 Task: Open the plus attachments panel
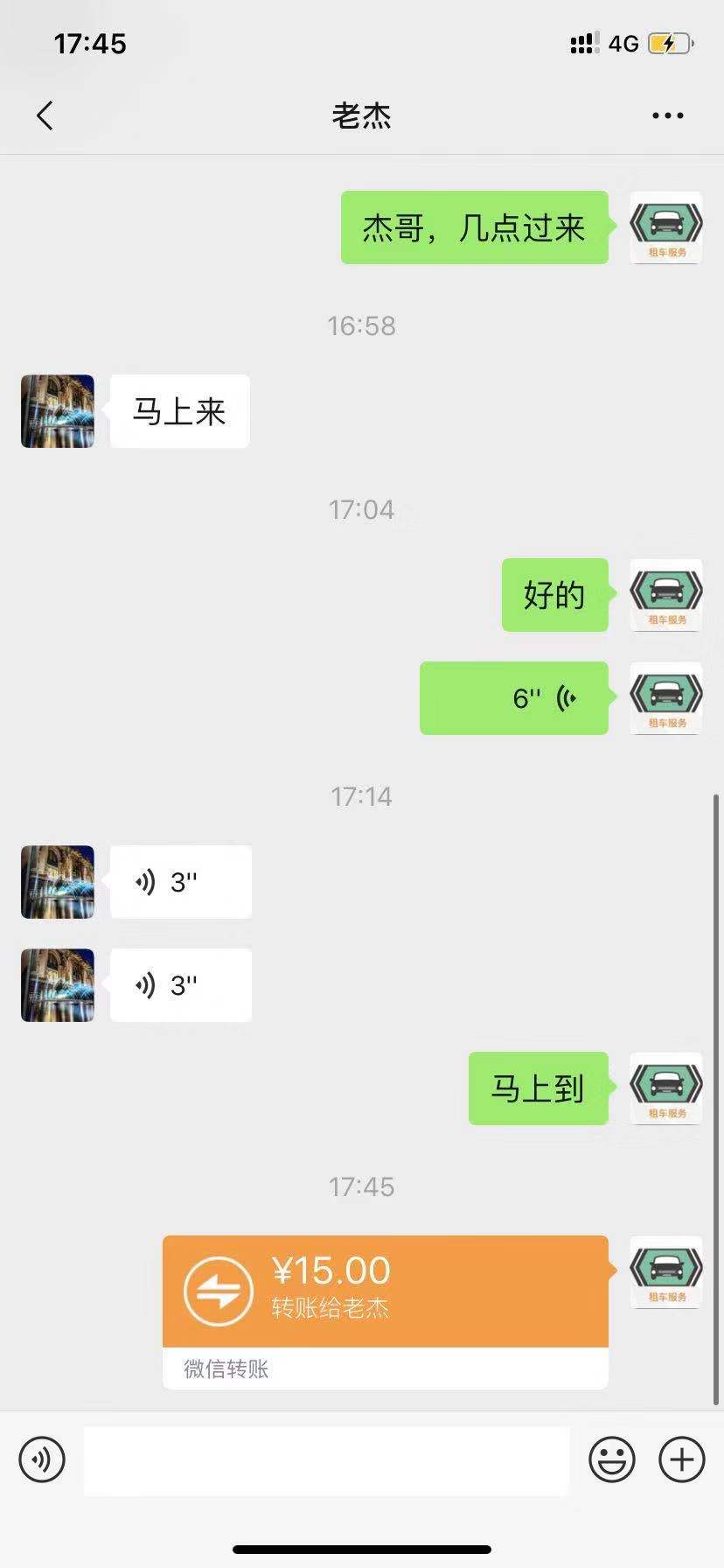pos(681,1459)
